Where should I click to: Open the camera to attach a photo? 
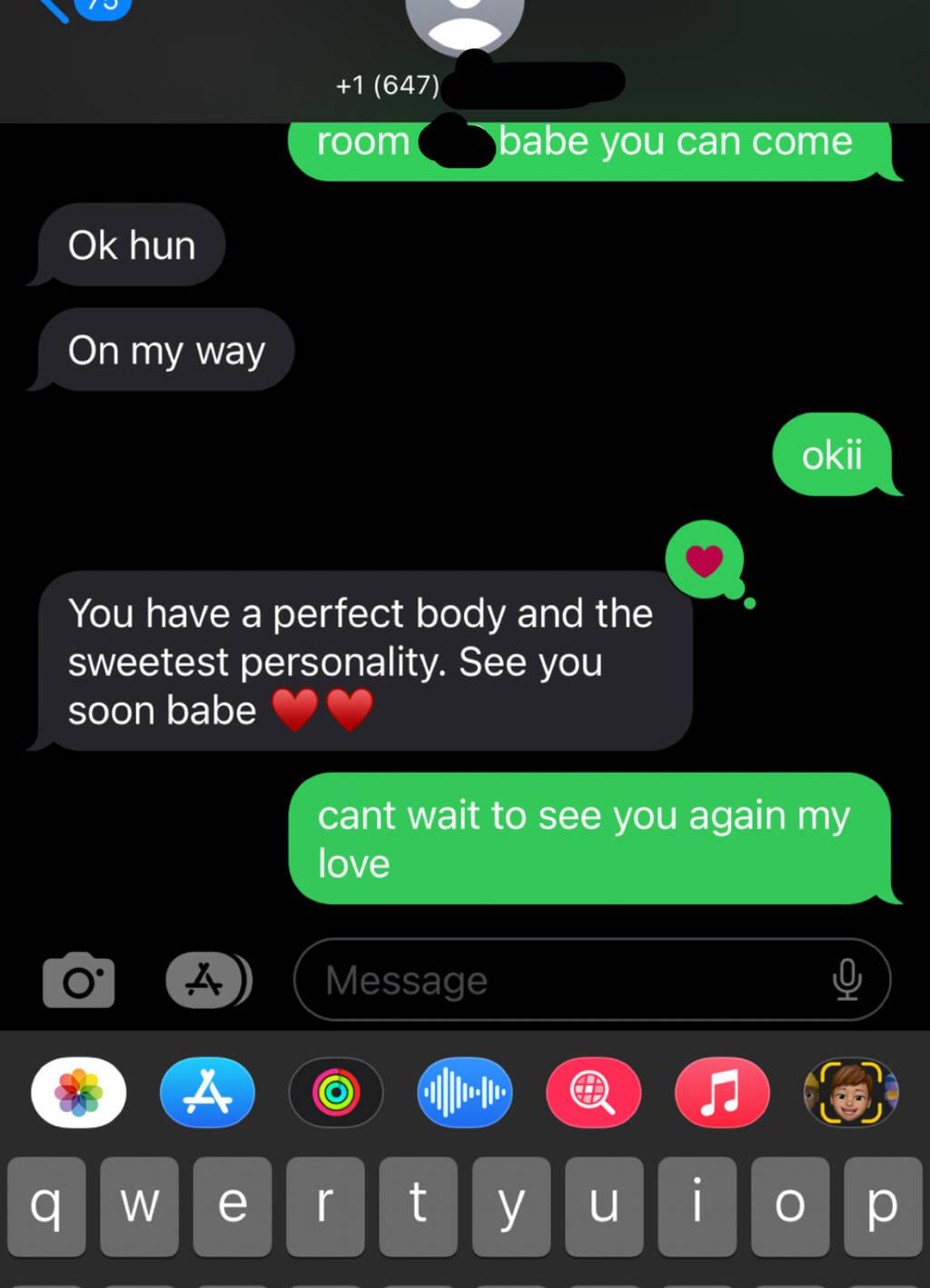click(x=79, y=980)
